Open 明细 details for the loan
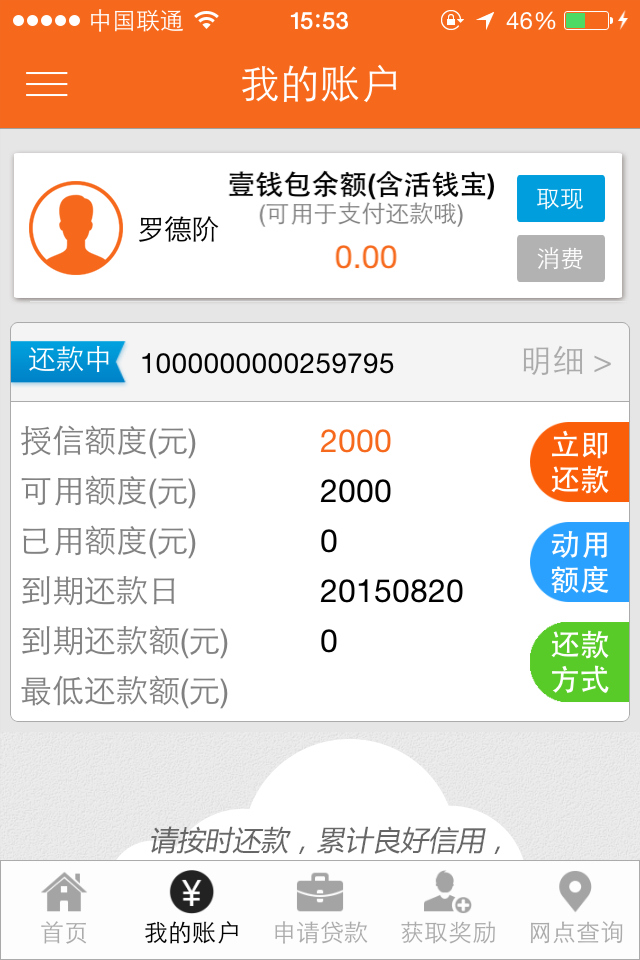Viewport: 640px width, 960px height. click(566, 362)
